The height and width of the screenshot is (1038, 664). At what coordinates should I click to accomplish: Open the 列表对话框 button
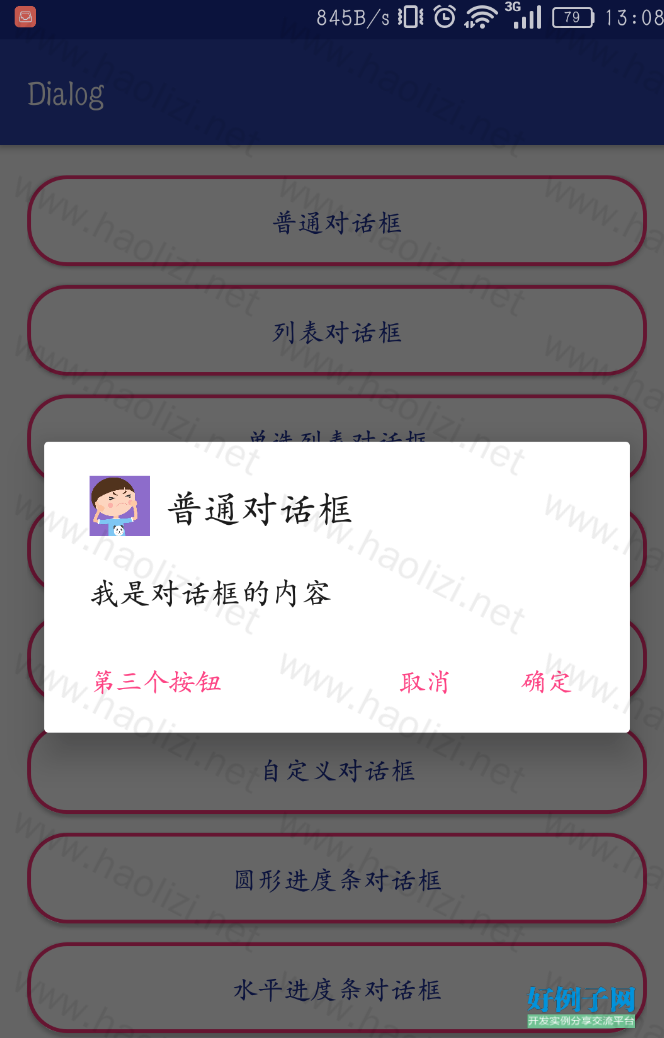click(x=337, y=332)
